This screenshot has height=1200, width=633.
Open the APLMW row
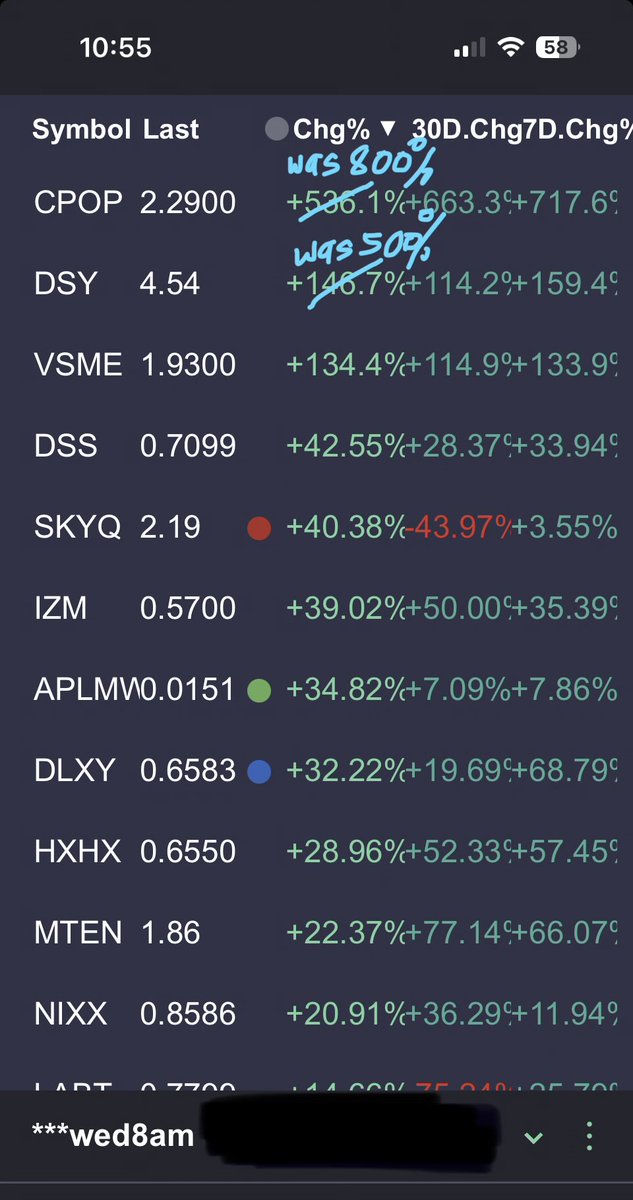click(x=316, y=689)
